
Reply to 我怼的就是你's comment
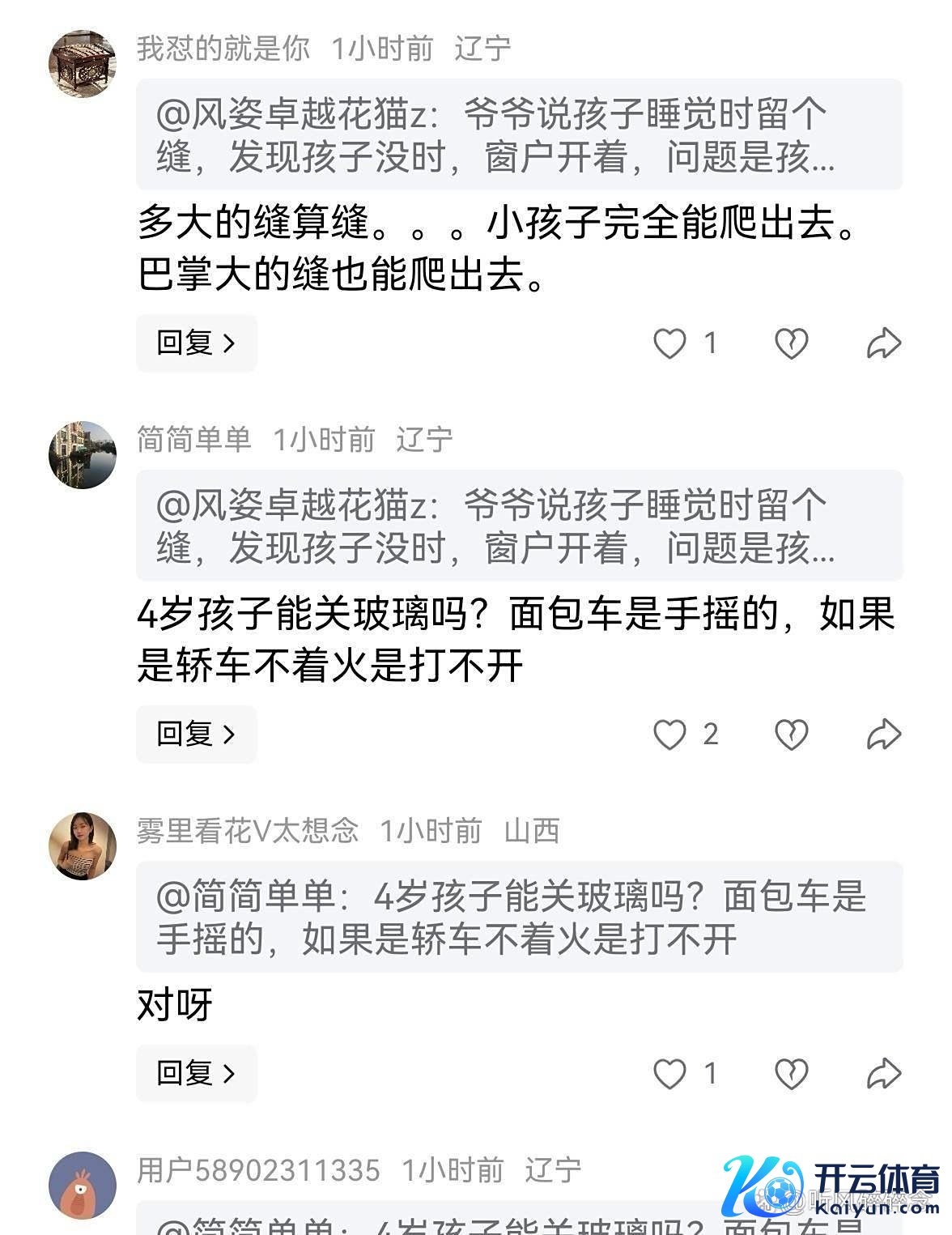coord(196,343)
